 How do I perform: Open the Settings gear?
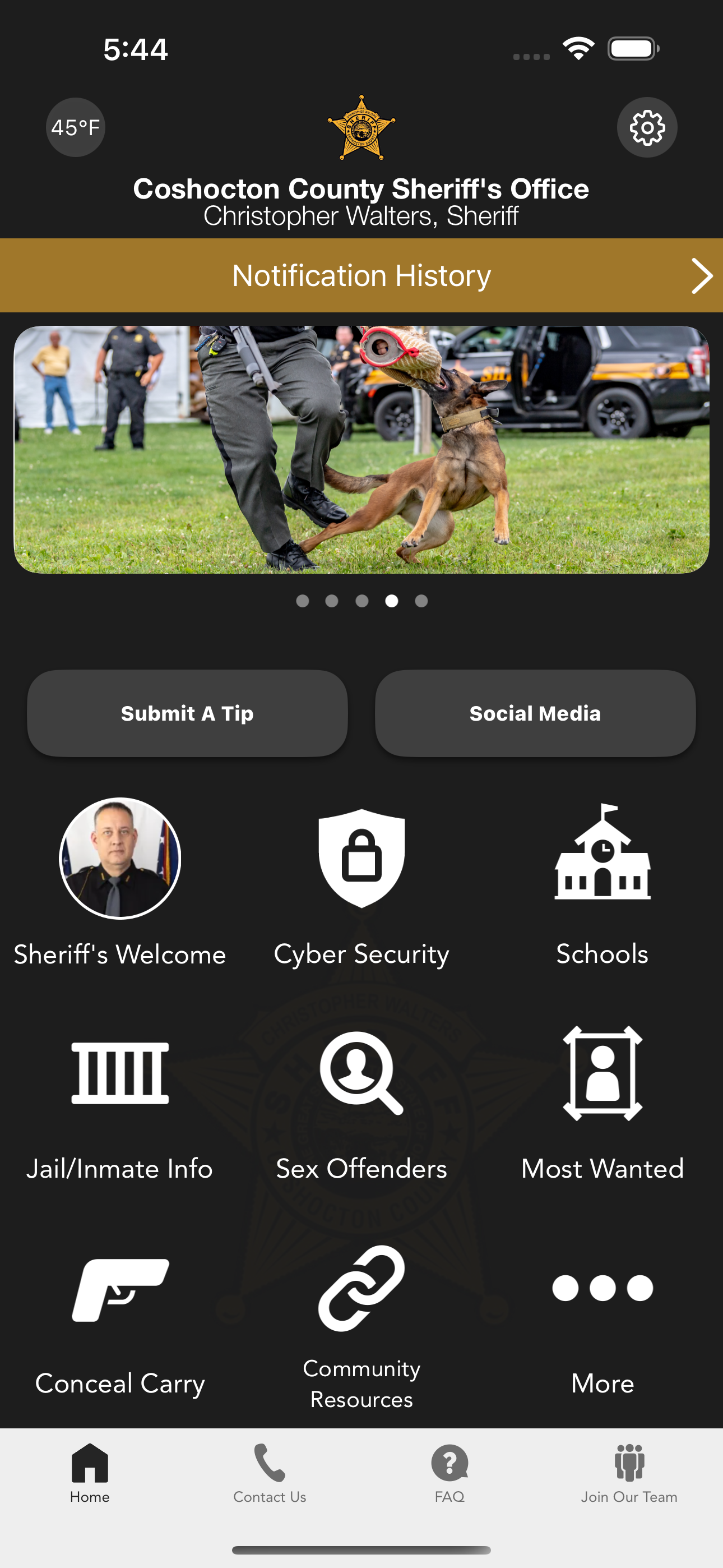pos(647,127)
